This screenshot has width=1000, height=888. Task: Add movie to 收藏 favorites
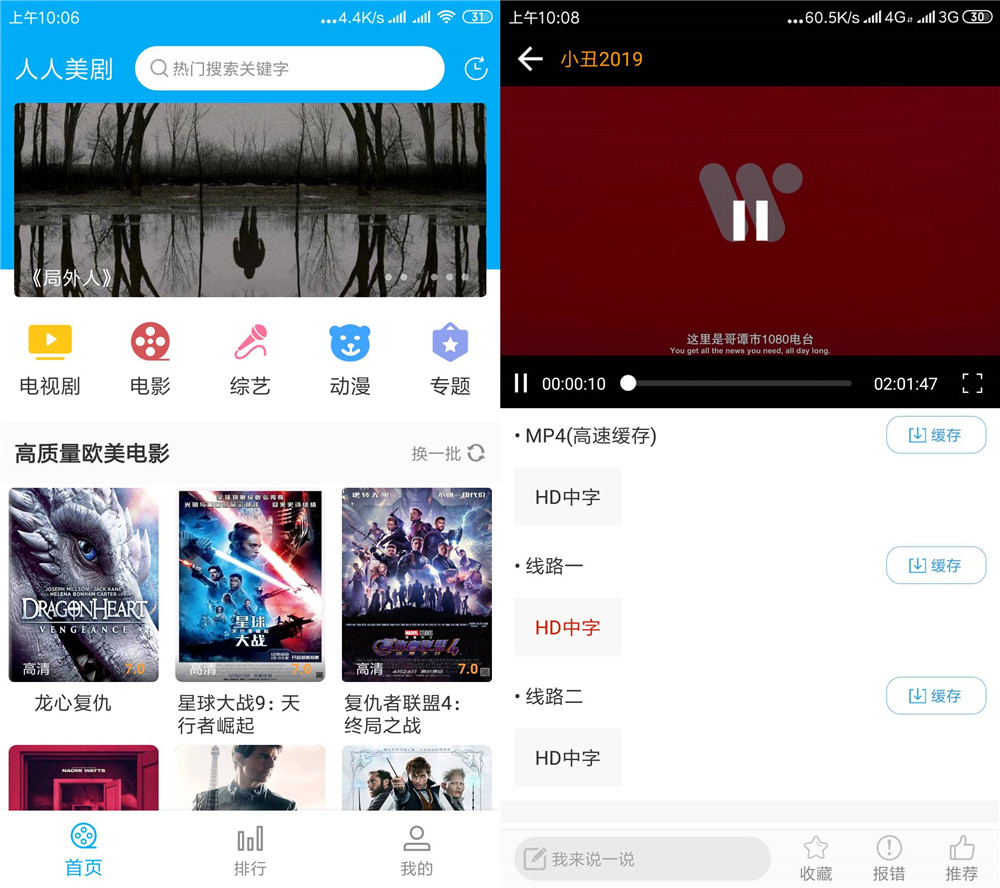click(816, 859)
